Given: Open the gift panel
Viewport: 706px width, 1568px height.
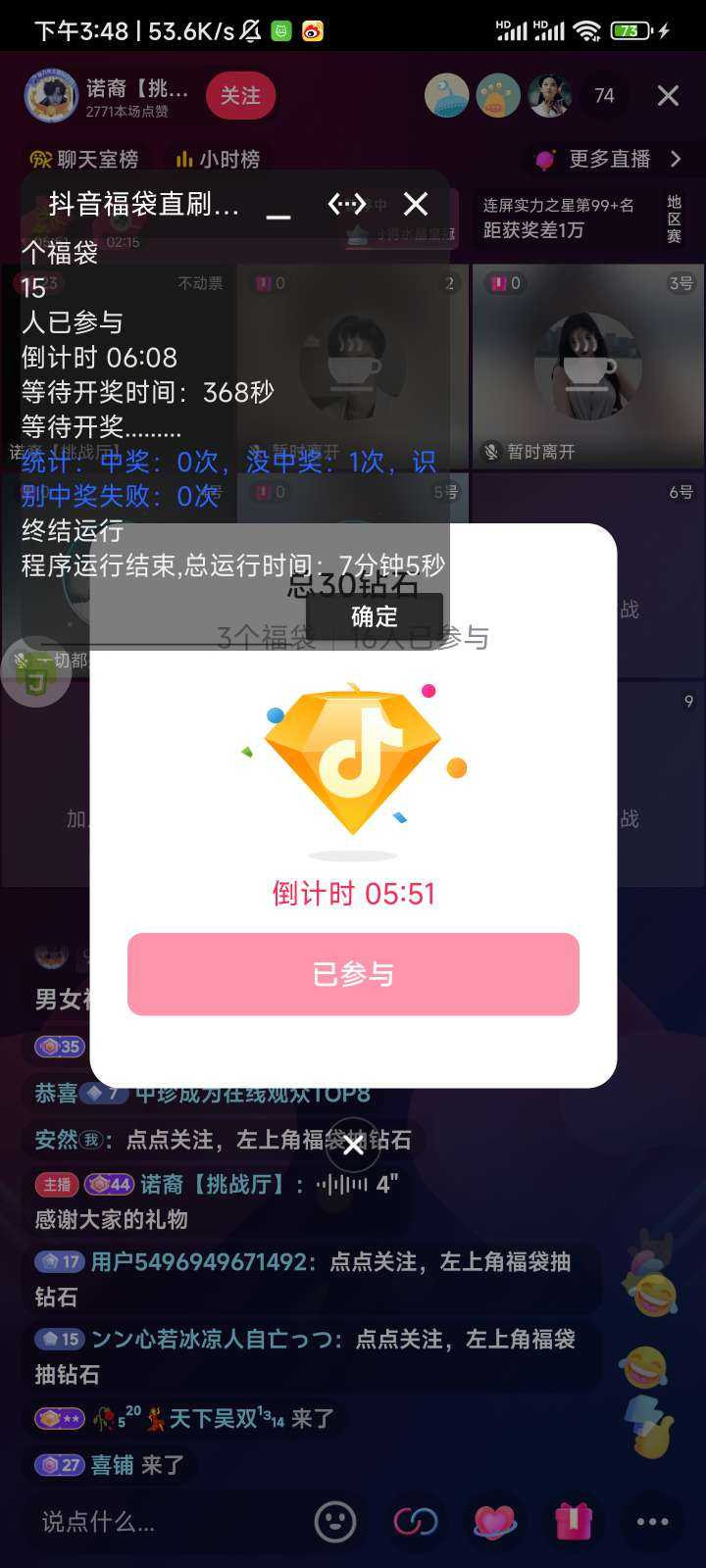Looking at the screenshot, I should pos(574,1521).
